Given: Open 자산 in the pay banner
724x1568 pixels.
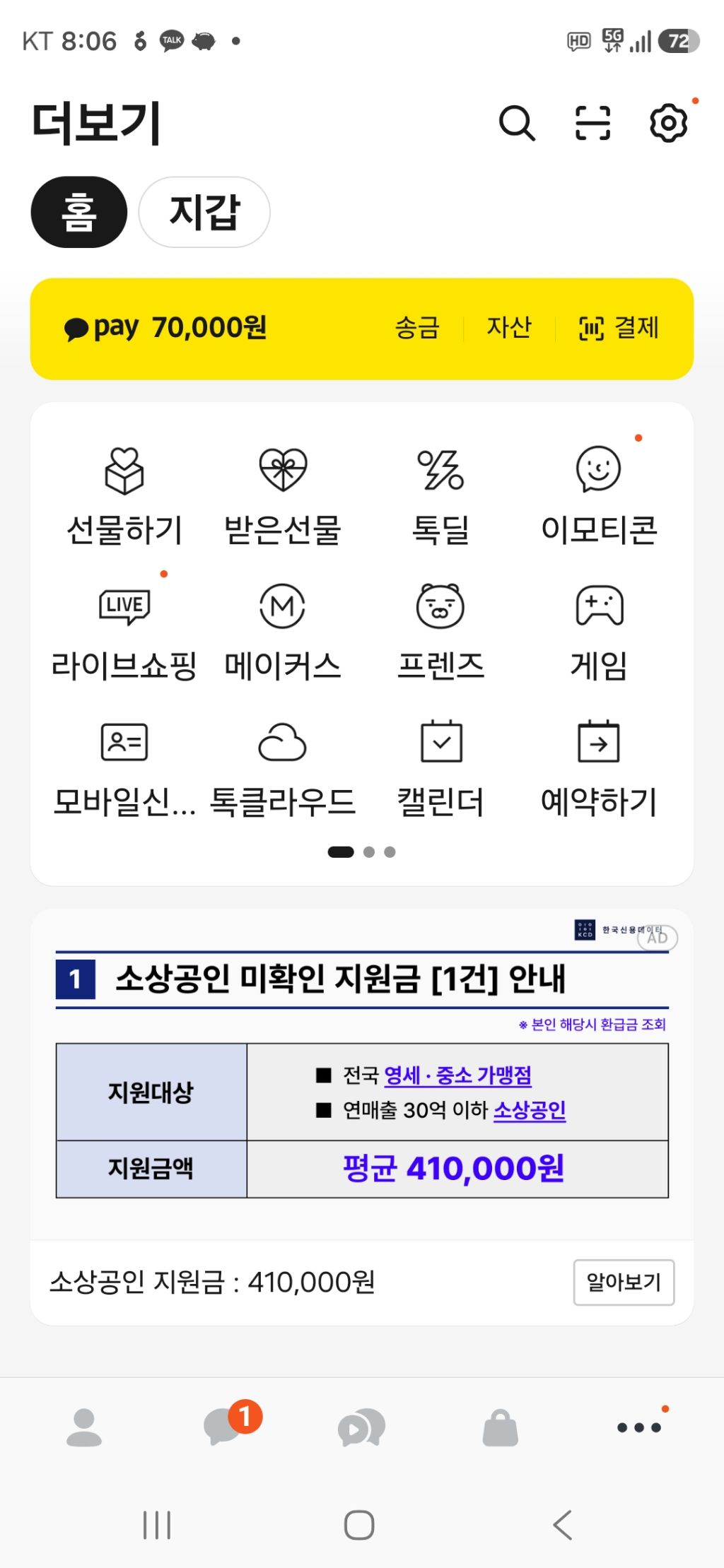Looking at the screenshot, I should (x=508, y=328).
